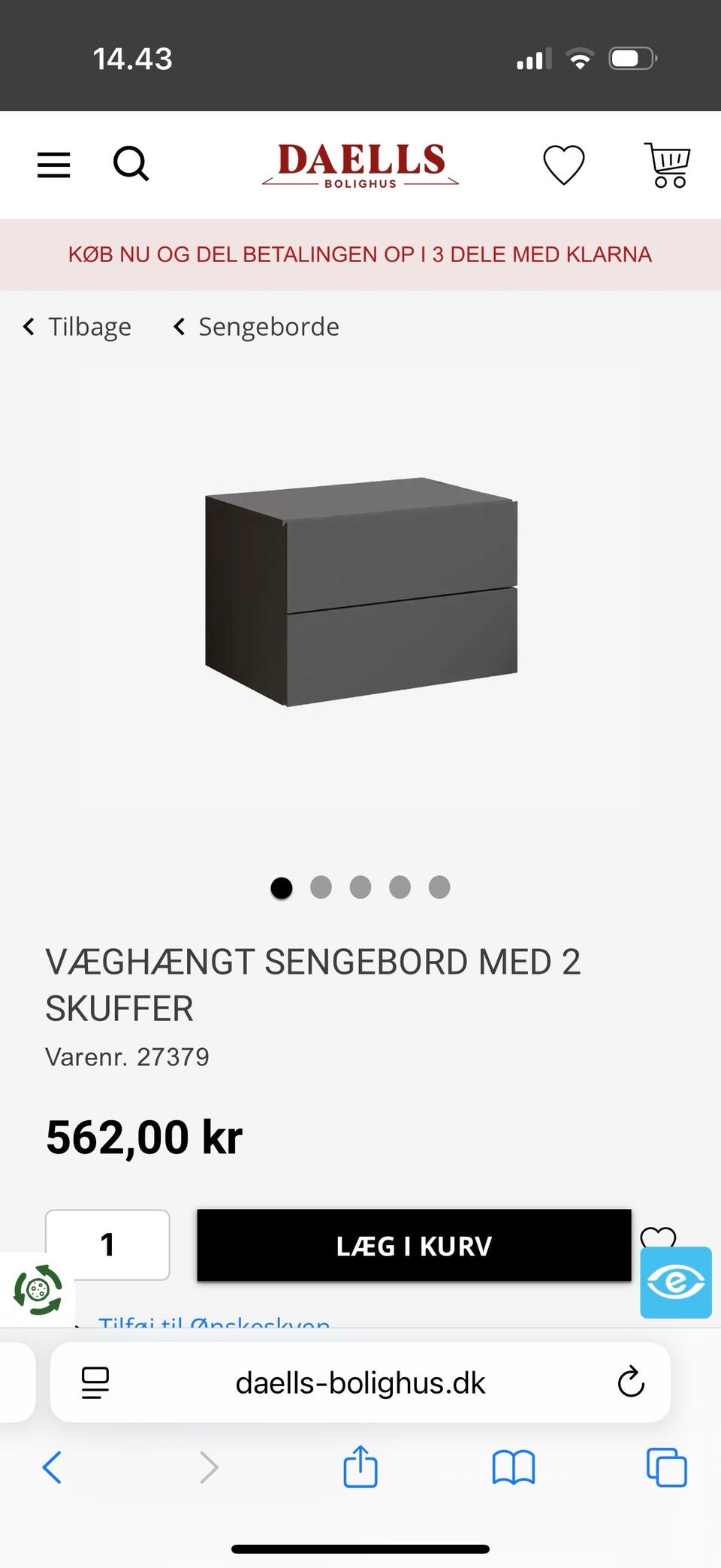Open the blue eye badge widget
Screen dimensions: 721x1568
675,1282
